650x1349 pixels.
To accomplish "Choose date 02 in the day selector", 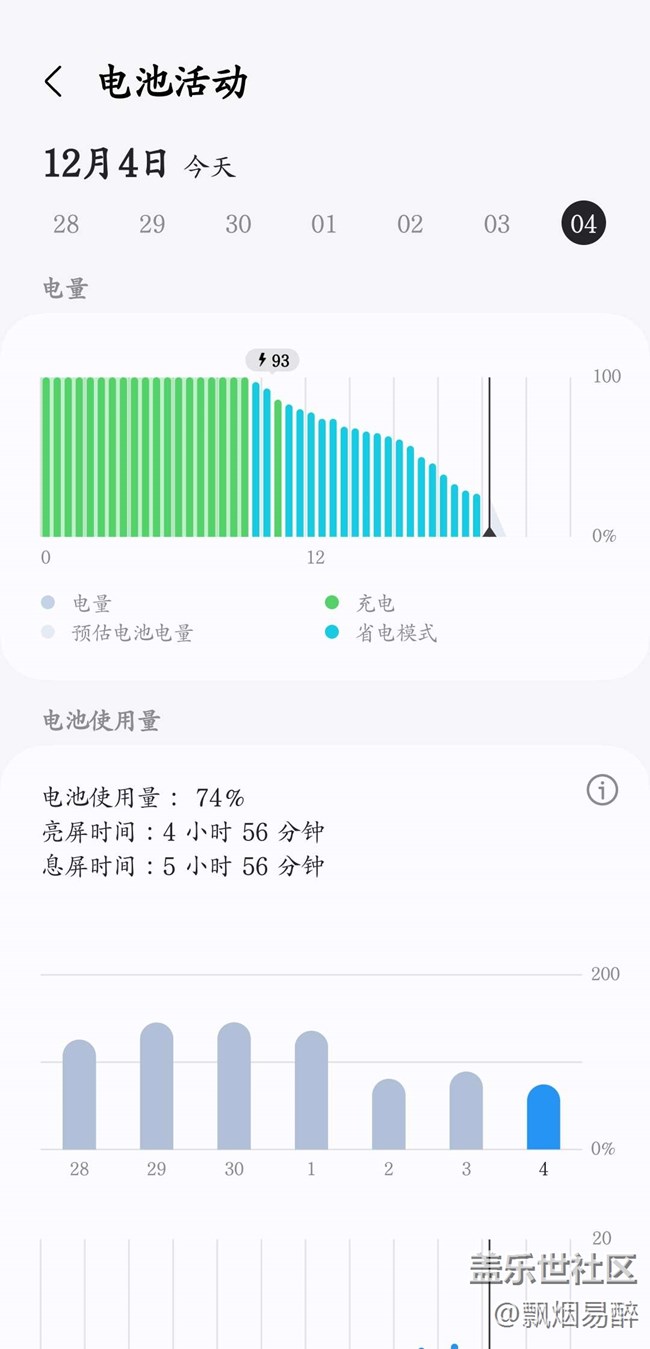I will click(410, 224).
